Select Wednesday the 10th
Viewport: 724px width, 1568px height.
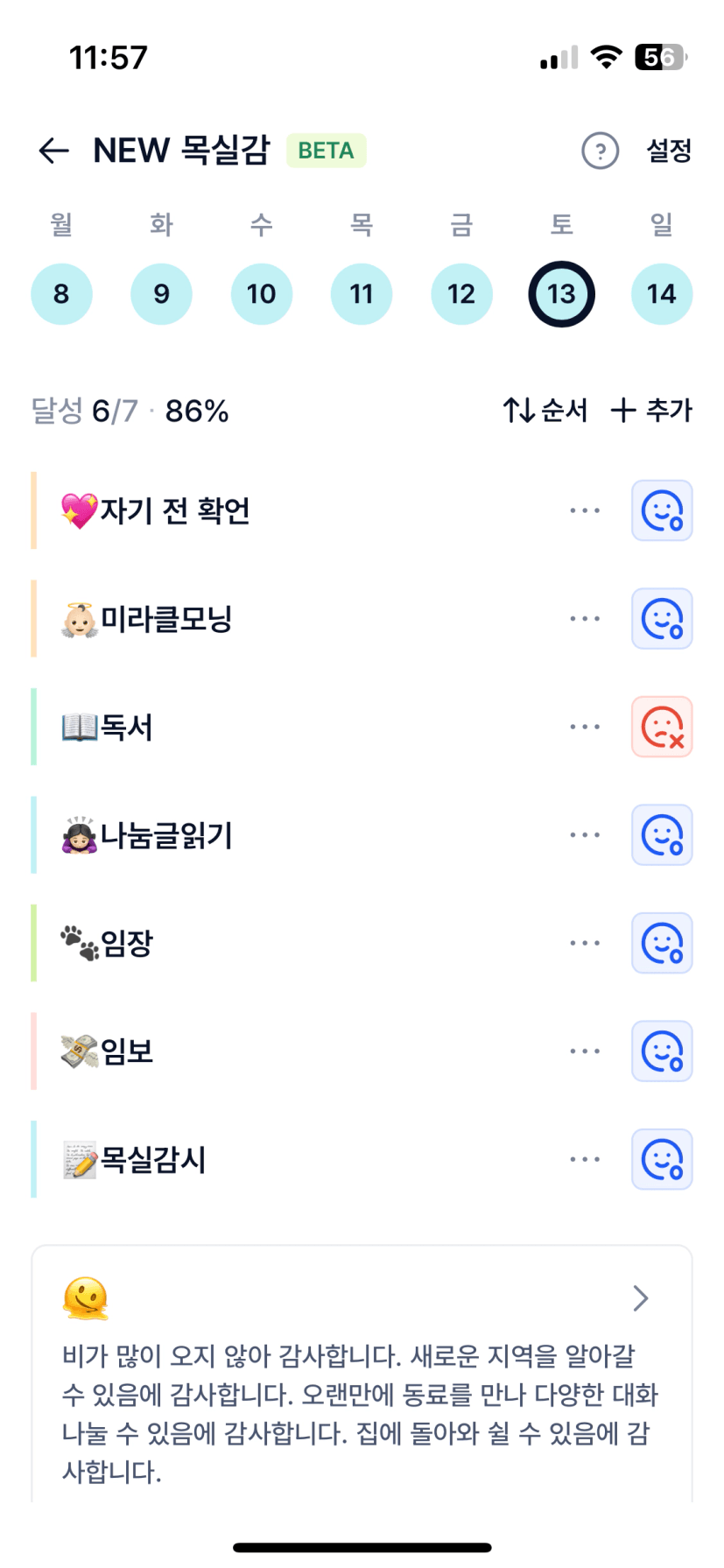[x=261, y=294]
